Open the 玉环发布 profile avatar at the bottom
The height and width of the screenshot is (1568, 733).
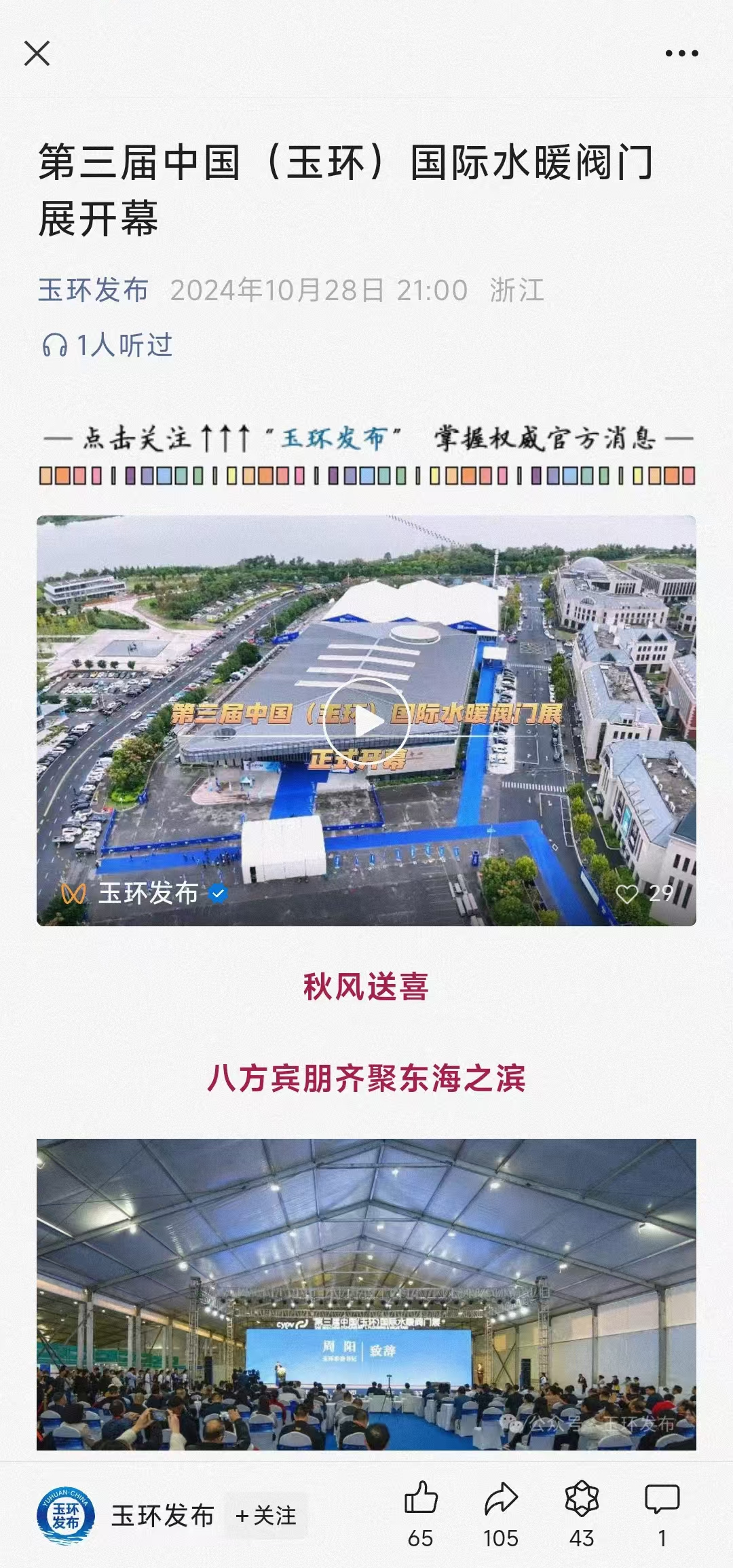(65, 1516)
